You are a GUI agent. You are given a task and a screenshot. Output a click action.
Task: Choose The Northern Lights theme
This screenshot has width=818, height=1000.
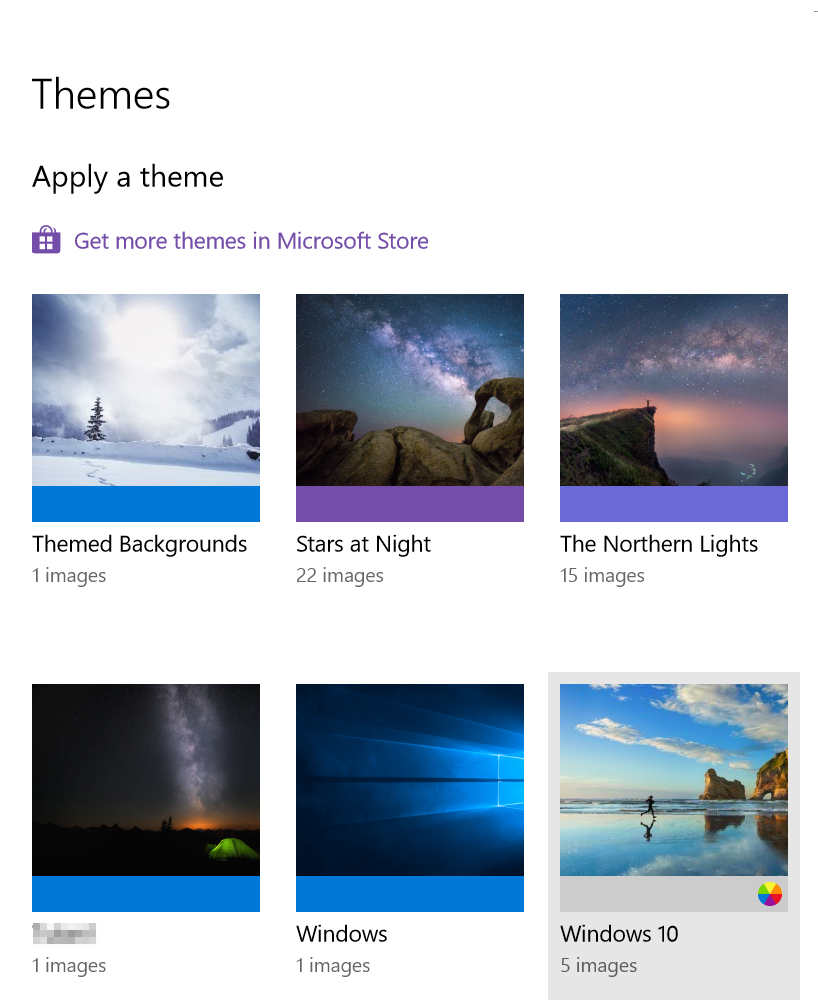coord(674,407)
